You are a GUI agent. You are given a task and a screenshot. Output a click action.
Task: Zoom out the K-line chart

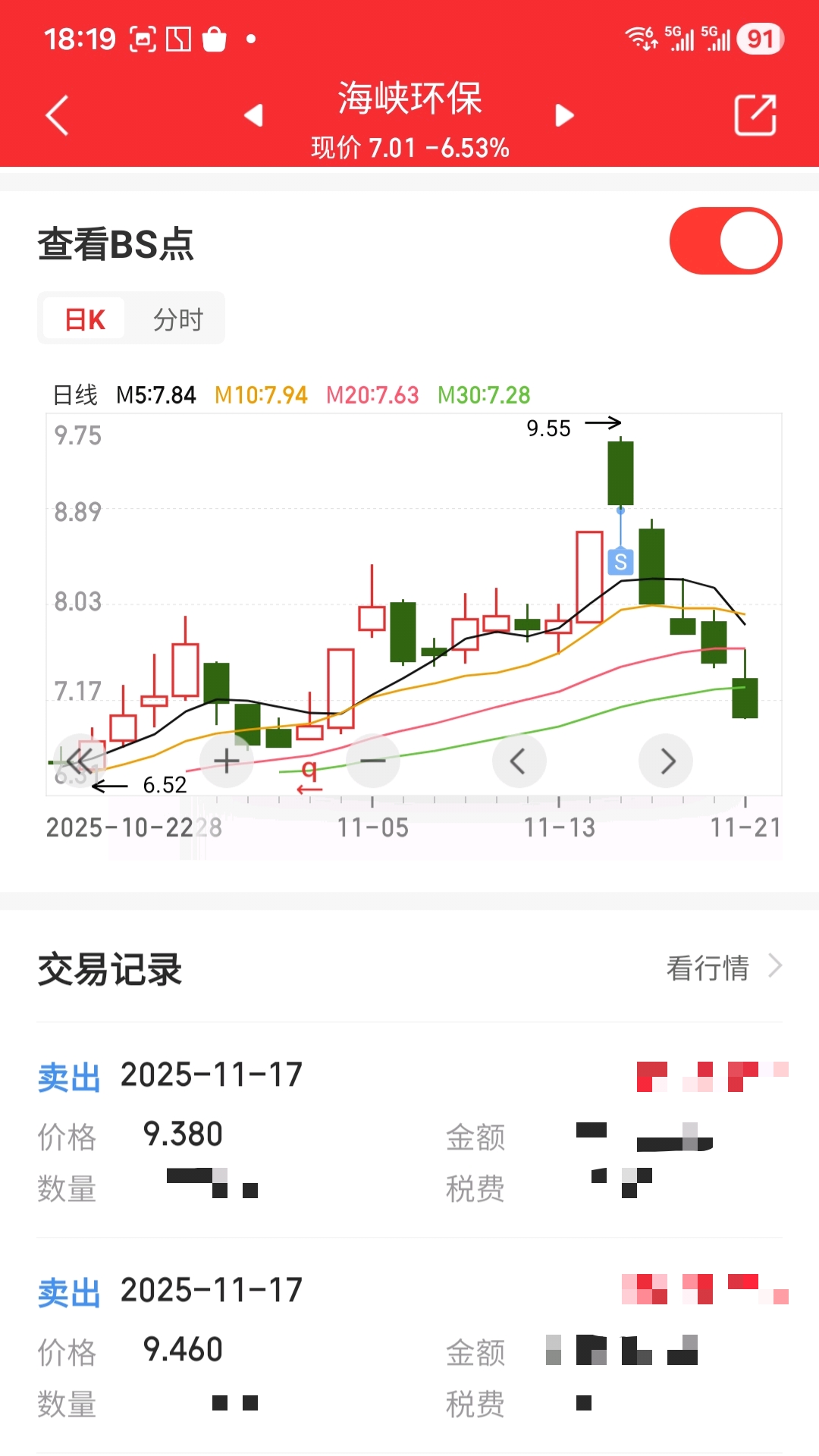[x=372, y=761]
